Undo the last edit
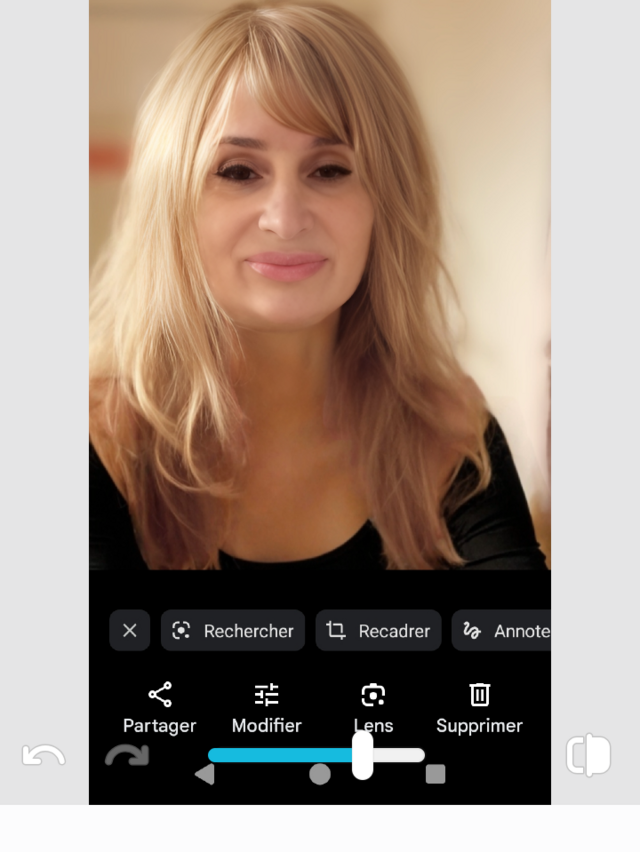 [43, 755]
